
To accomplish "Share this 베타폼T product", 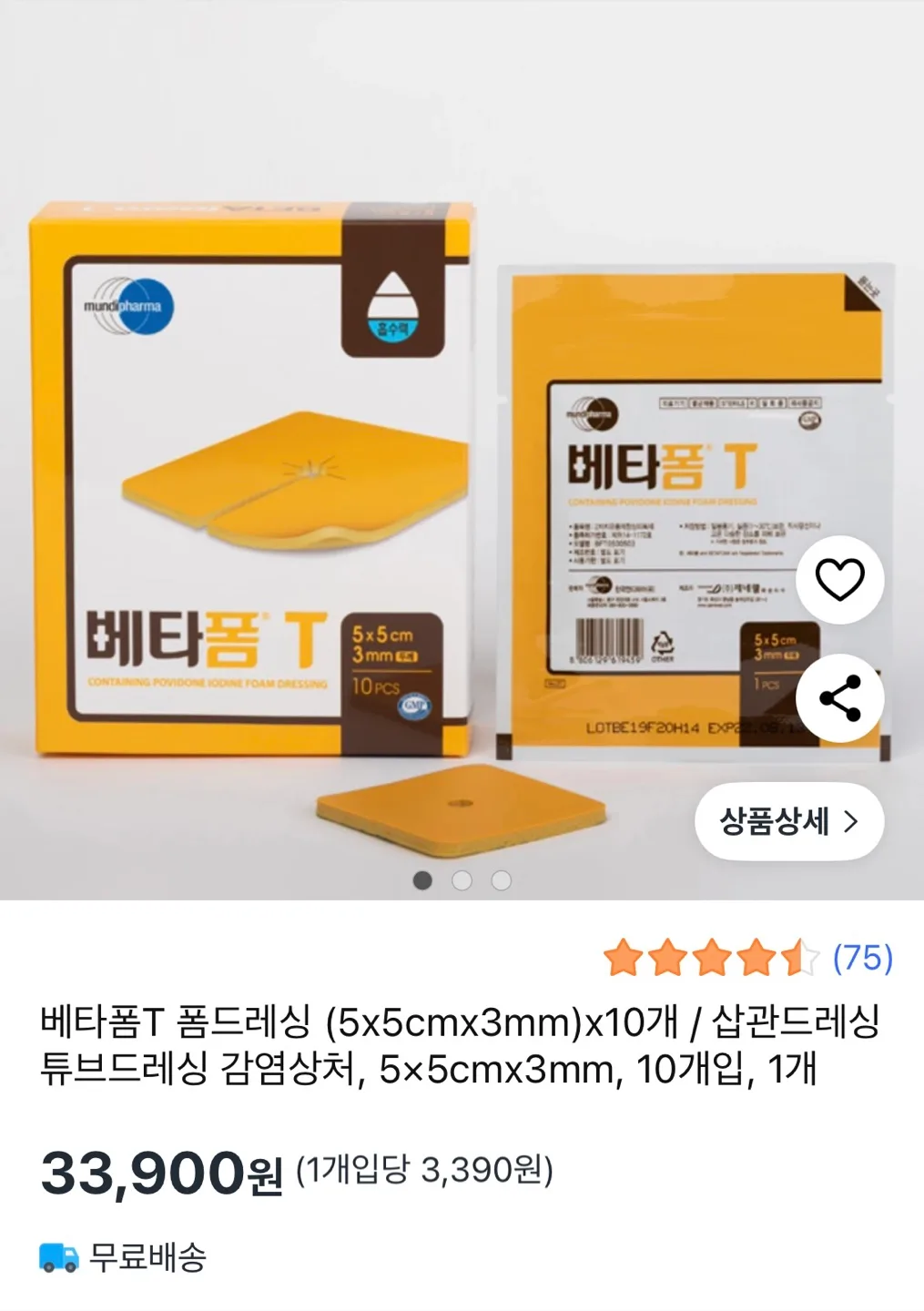I will pos(839,698).
